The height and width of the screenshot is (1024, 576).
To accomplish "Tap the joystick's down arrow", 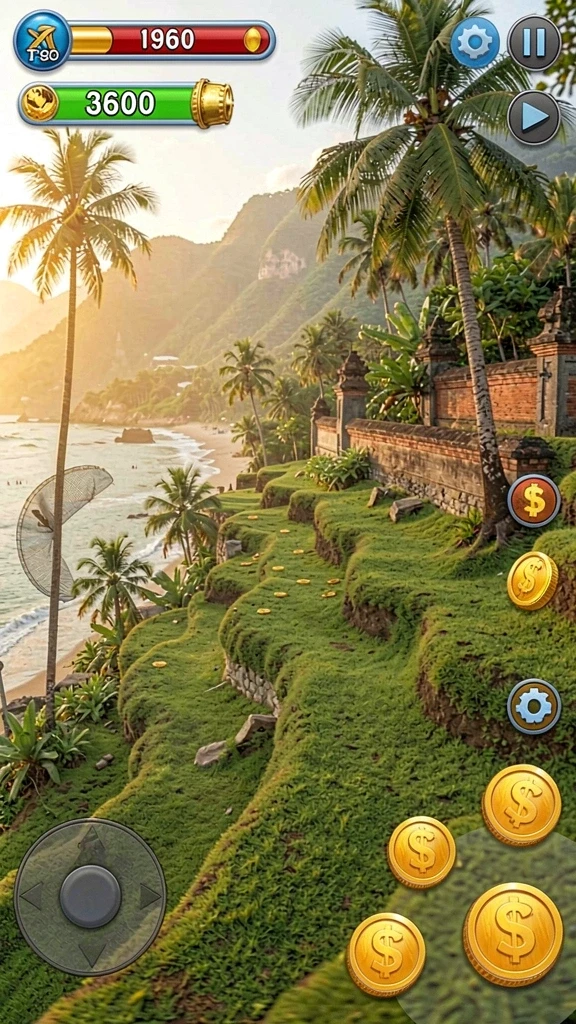I will point(91,955).
